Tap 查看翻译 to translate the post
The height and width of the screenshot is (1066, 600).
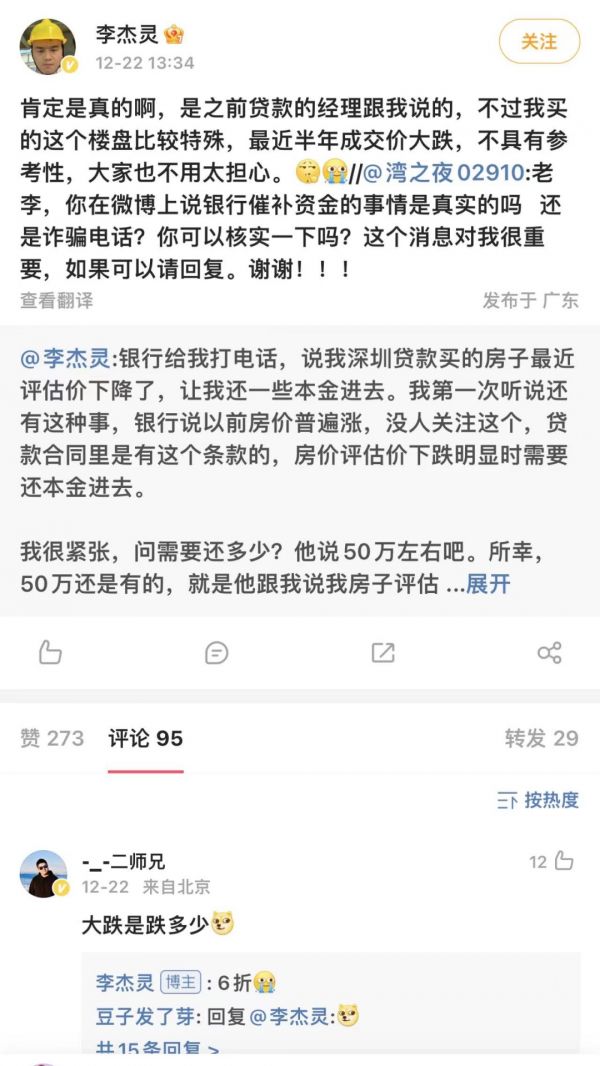[56, 300]
